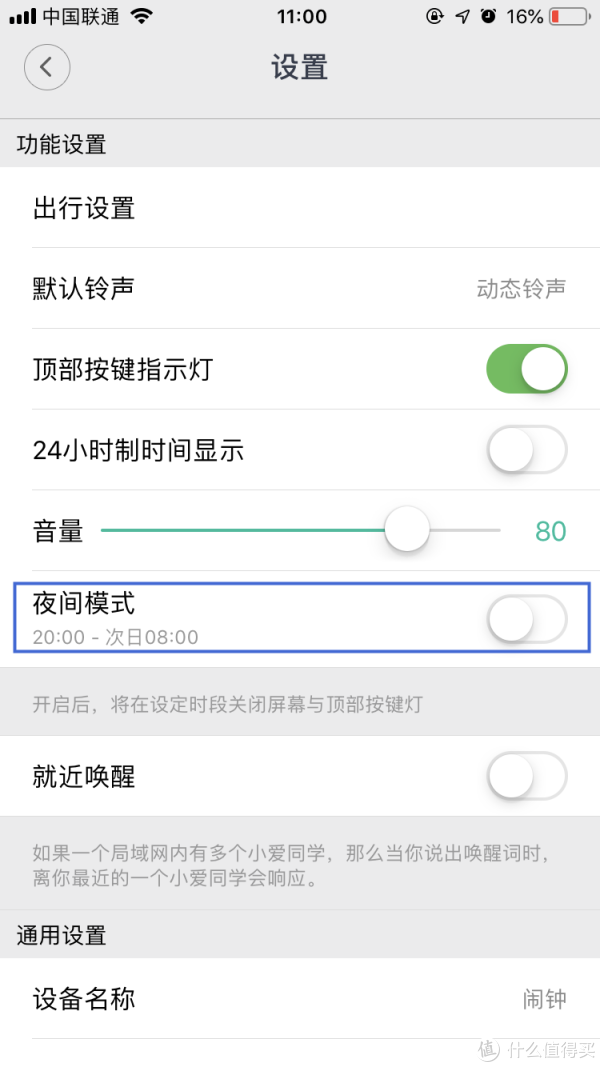The width and height of the screenshot is (600, 1067).
Task: Turn on 就近唤醒 switch
Action: point(527,776)
